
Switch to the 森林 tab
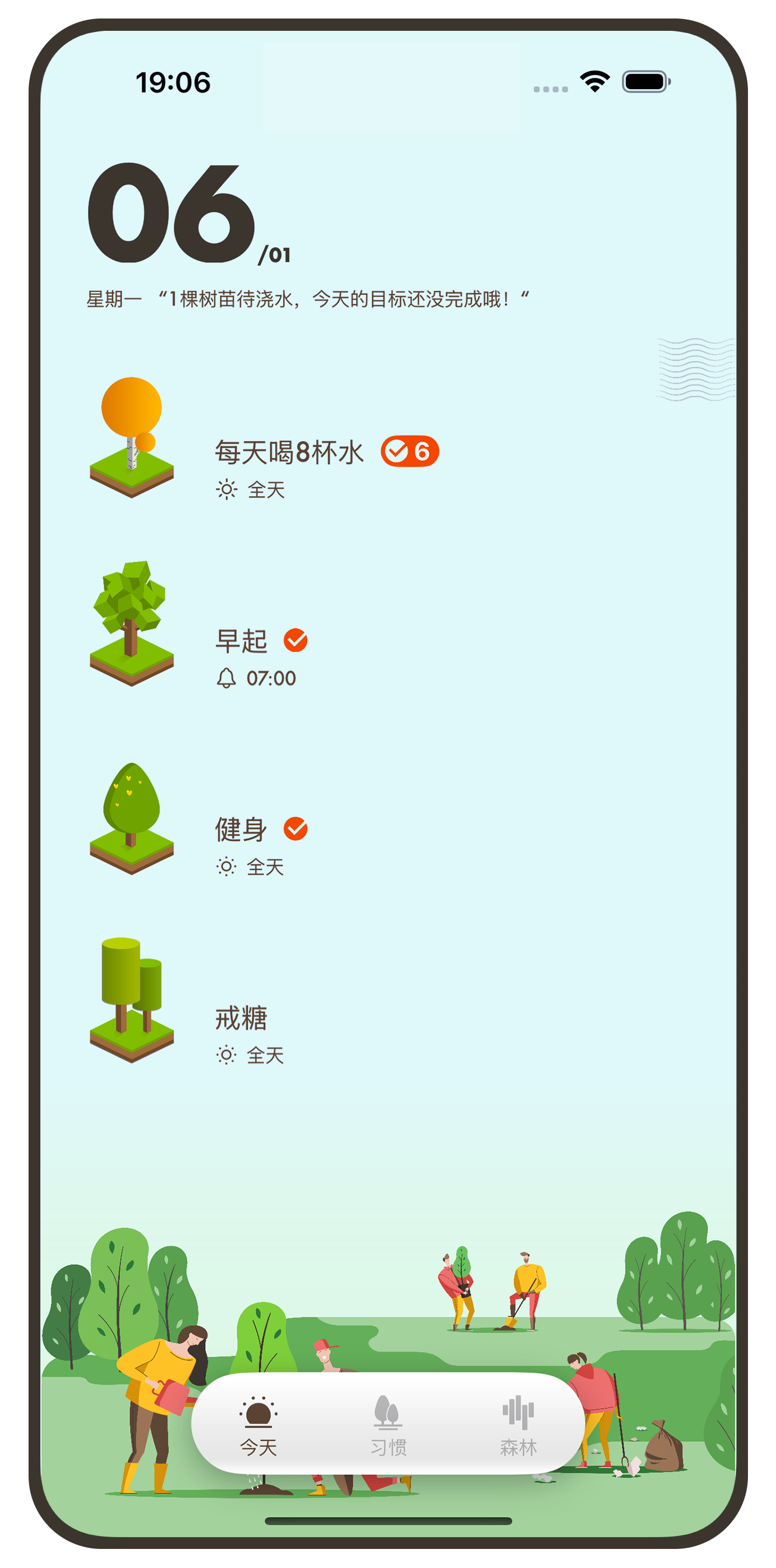click(x=518, y=1426)
